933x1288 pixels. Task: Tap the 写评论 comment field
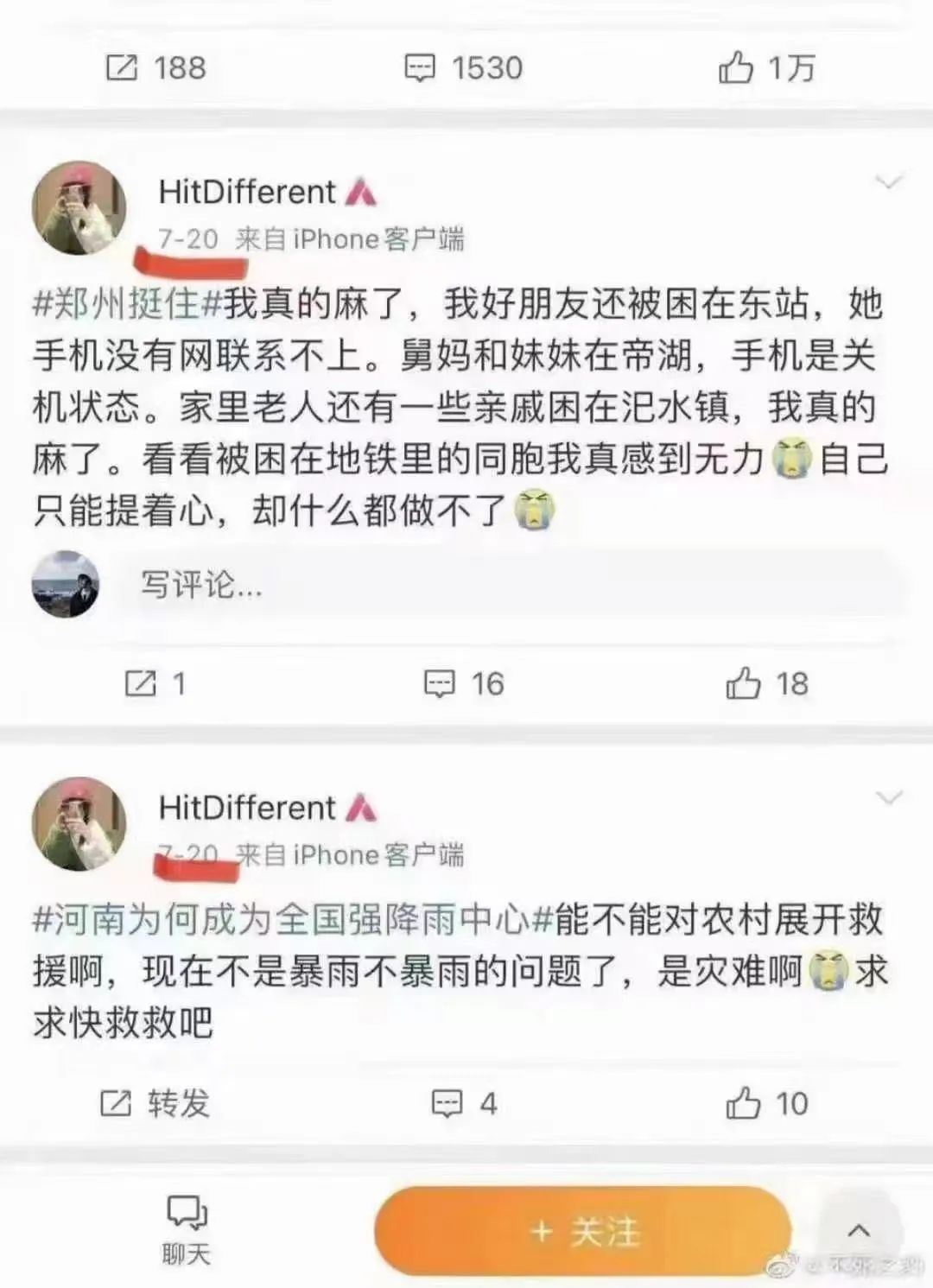(x=510, y=585)
